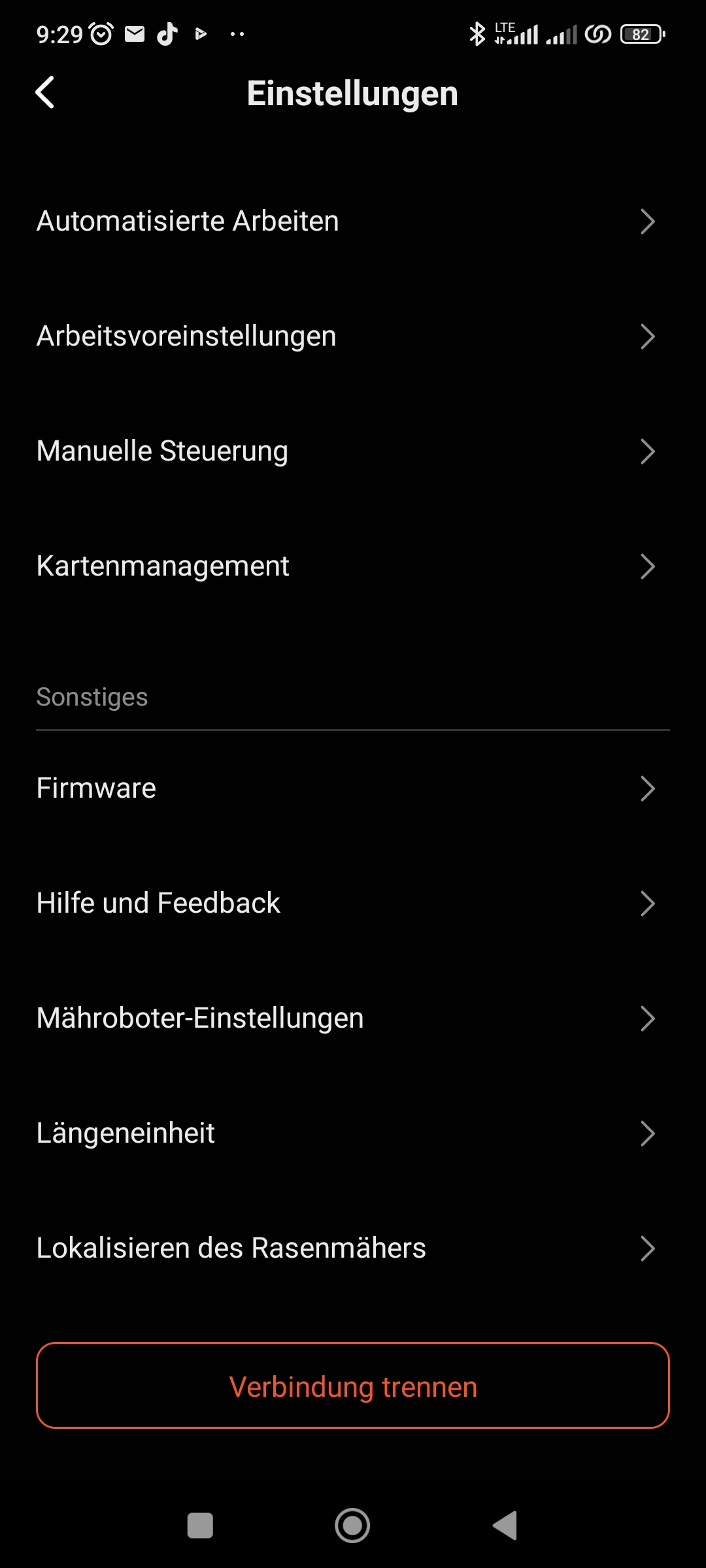Open recent apps with the square button

[200, 1526]
